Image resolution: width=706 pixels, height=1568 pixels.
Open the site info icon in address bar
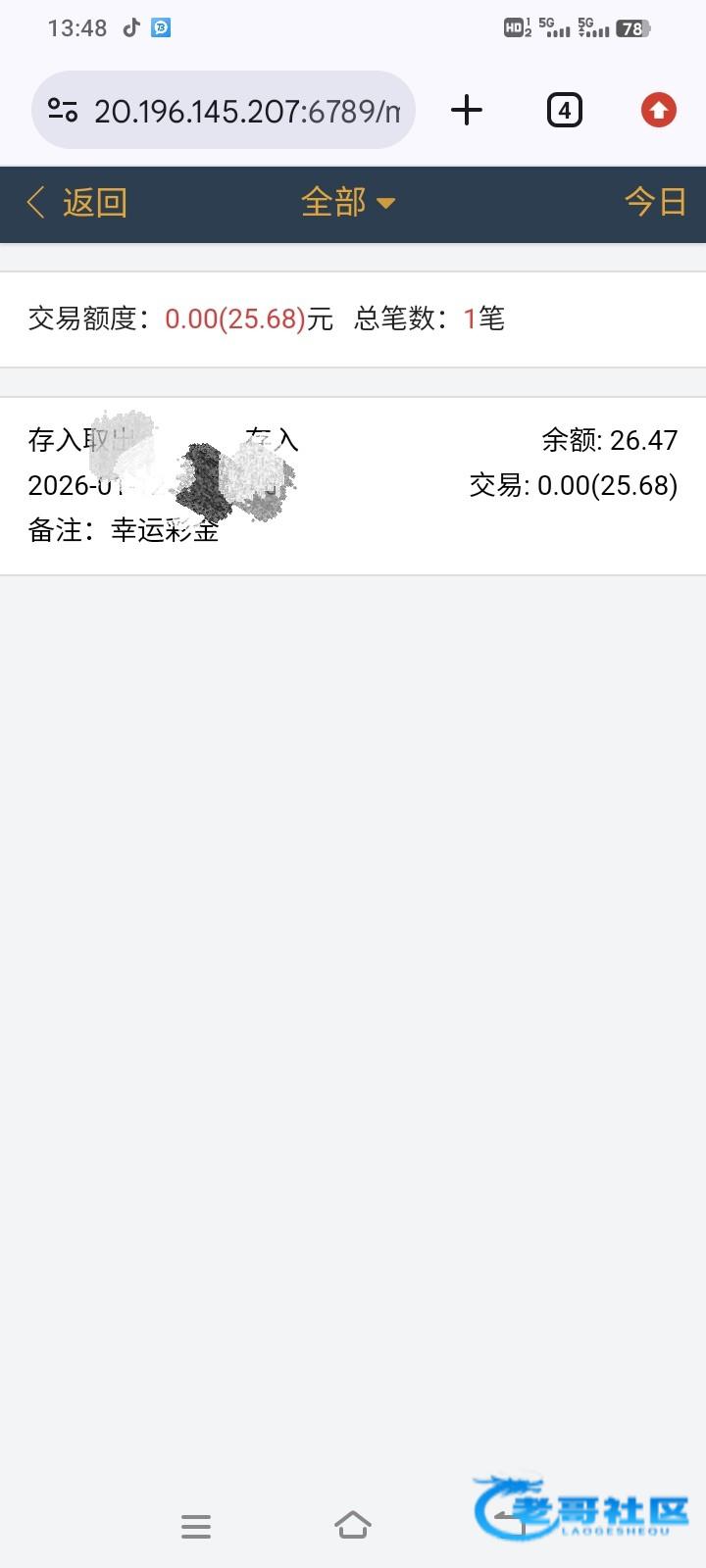(63, 111)
